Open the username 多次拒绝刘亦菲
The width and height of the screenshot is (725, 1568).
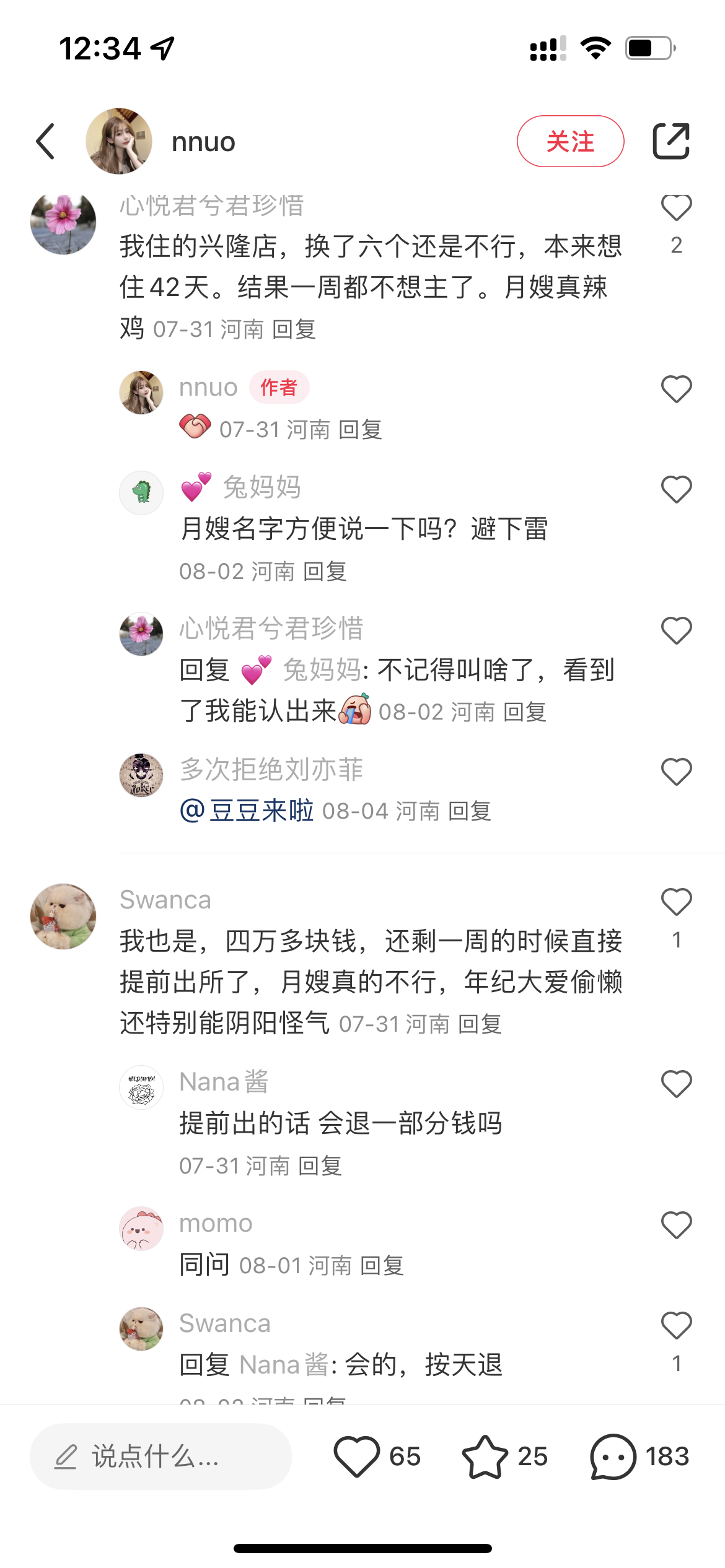(x=271, y=770)
